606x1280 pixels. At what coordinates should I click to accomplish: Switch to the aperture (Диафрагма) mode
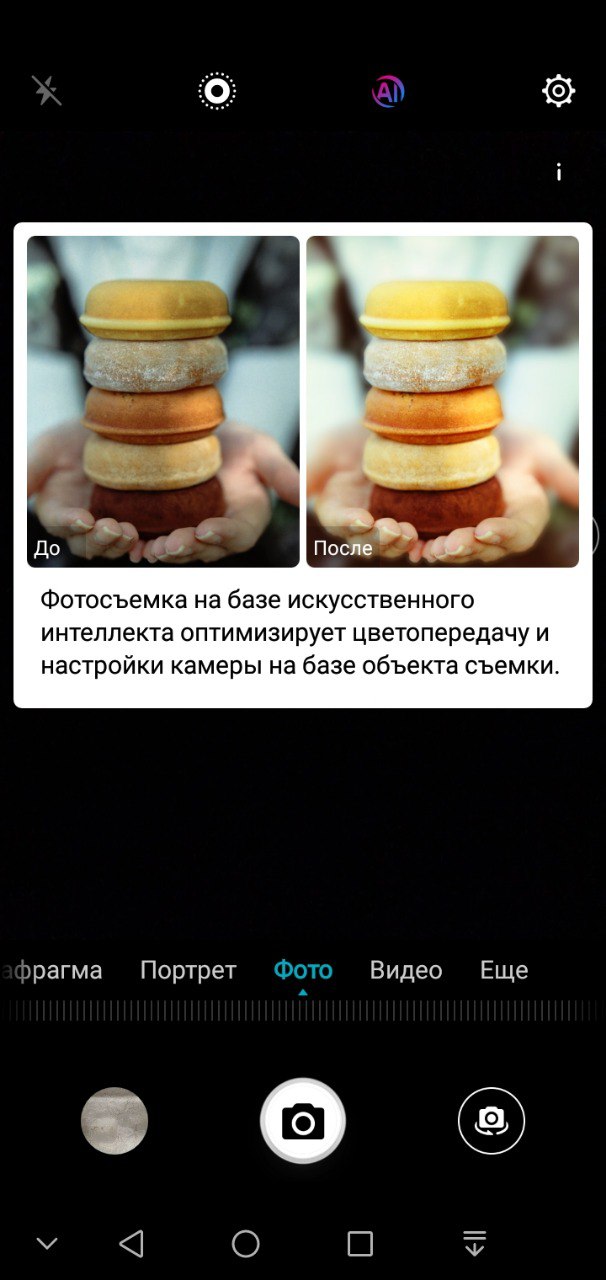(x=51, y=970)
